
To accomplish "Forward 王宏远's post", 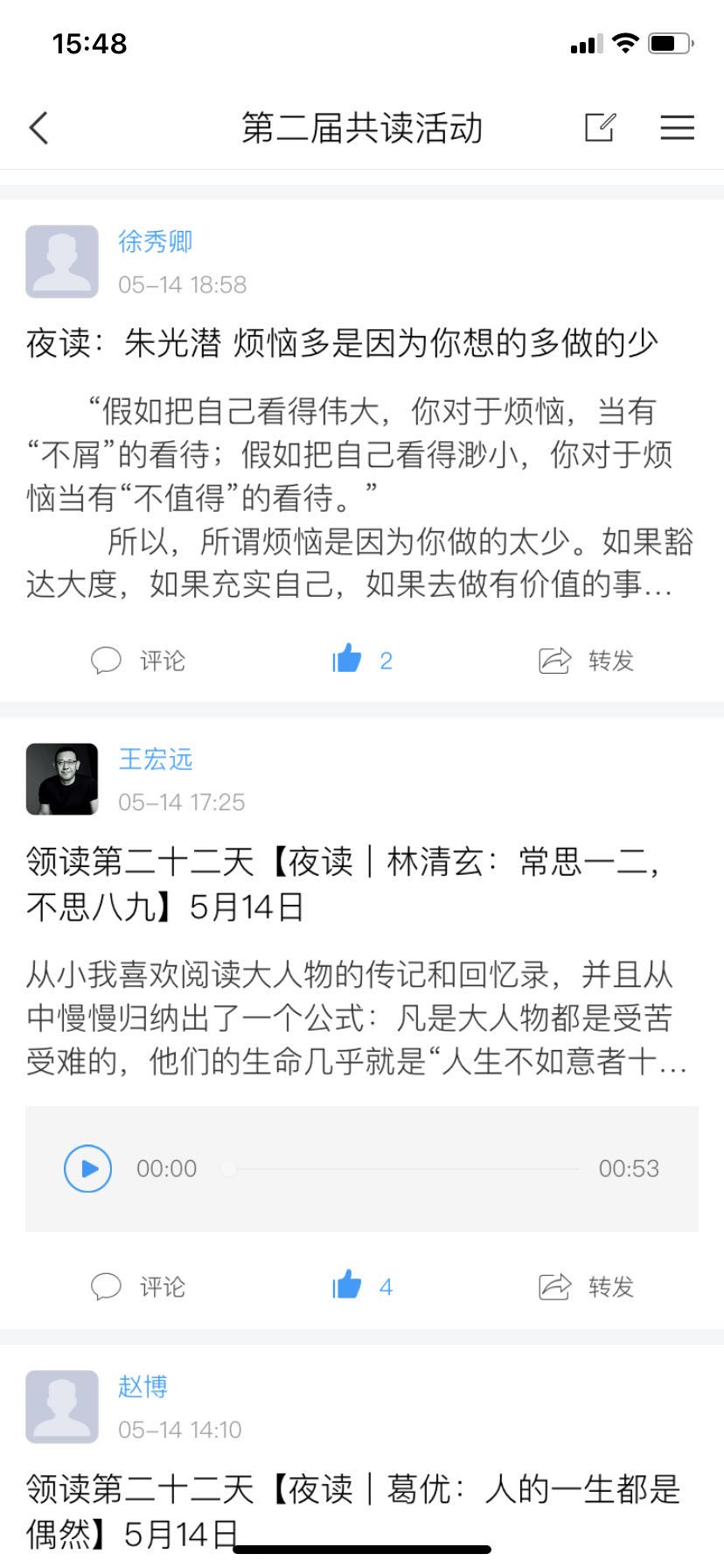I will click(586, 1286).
